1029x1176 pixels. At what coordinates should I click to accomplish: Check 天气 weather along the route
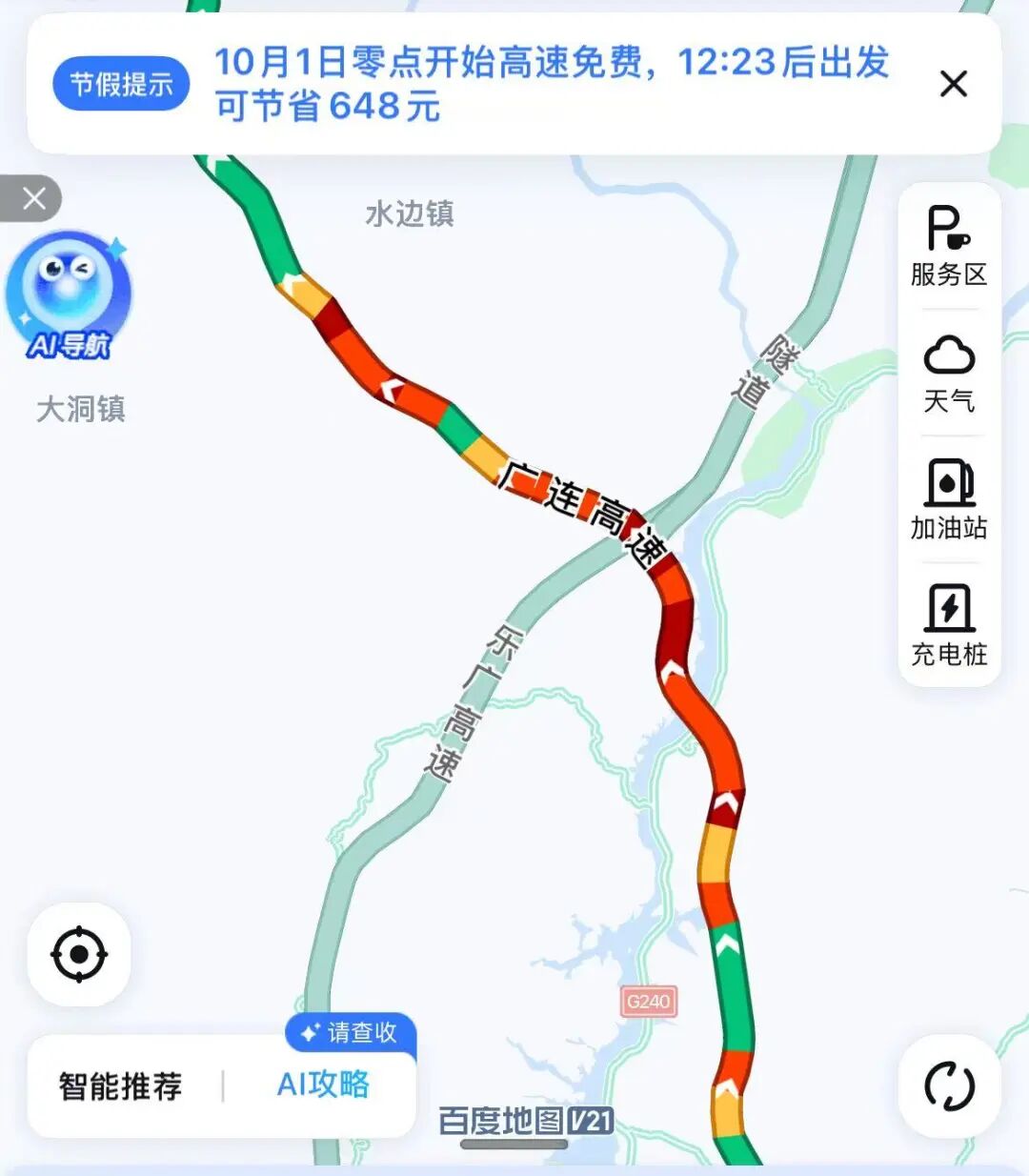(949, 374)
